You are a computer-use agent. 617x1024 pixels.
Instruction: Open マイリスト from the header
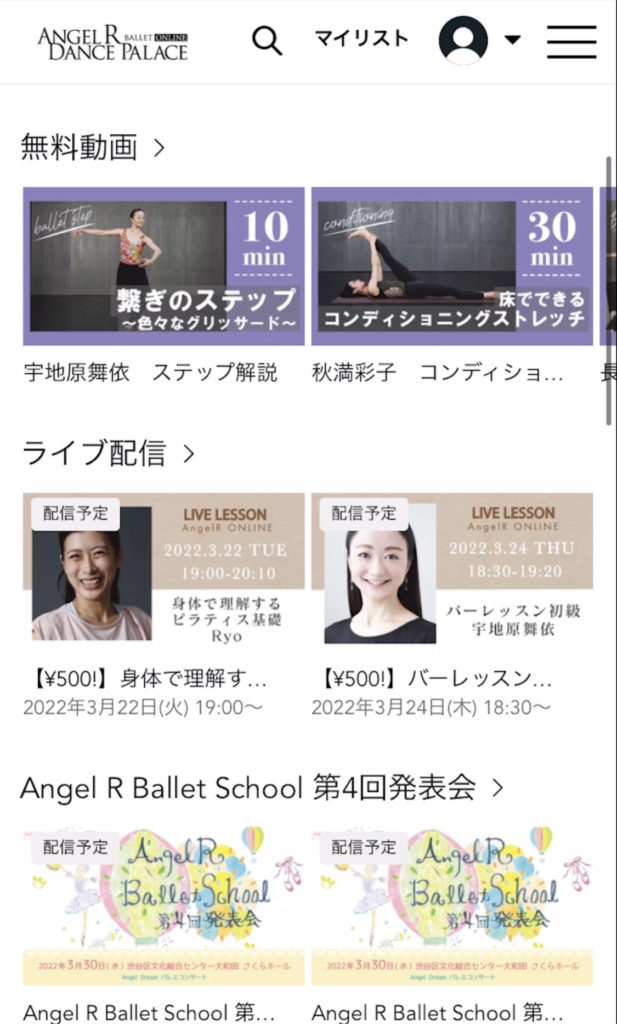(x=361, y=39)
